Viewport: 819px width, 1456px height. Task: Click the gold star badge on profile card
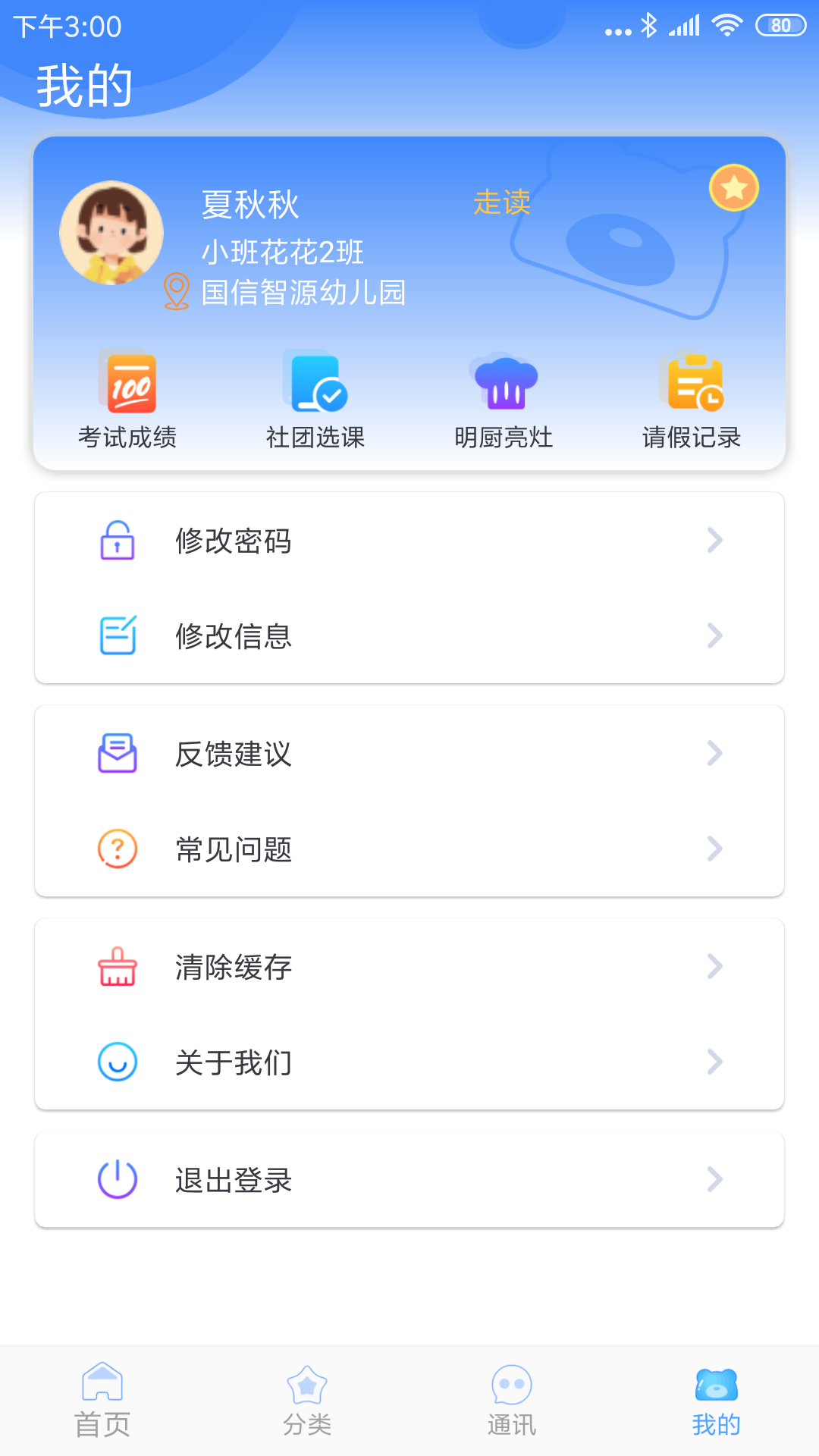(733, 188)
